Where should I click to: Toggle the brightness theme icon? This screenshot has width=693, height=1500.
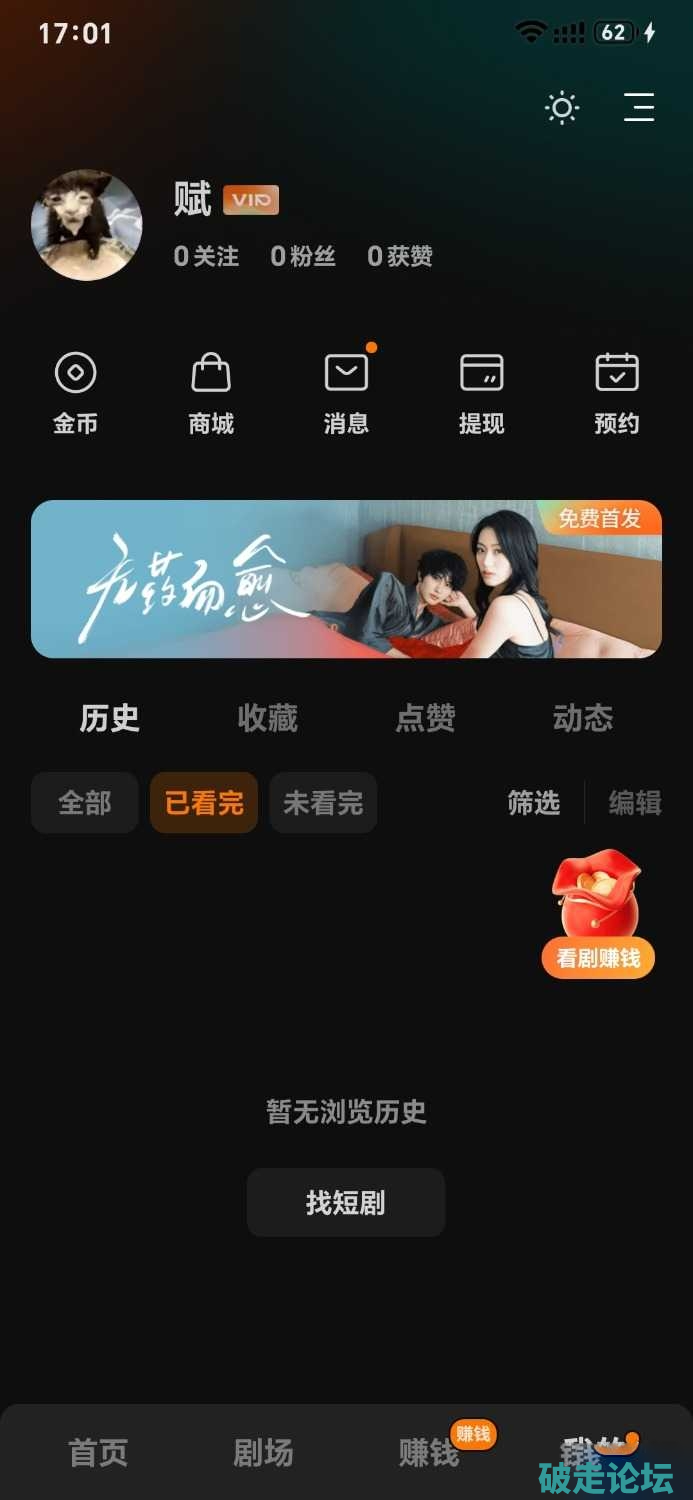point(562,108)
